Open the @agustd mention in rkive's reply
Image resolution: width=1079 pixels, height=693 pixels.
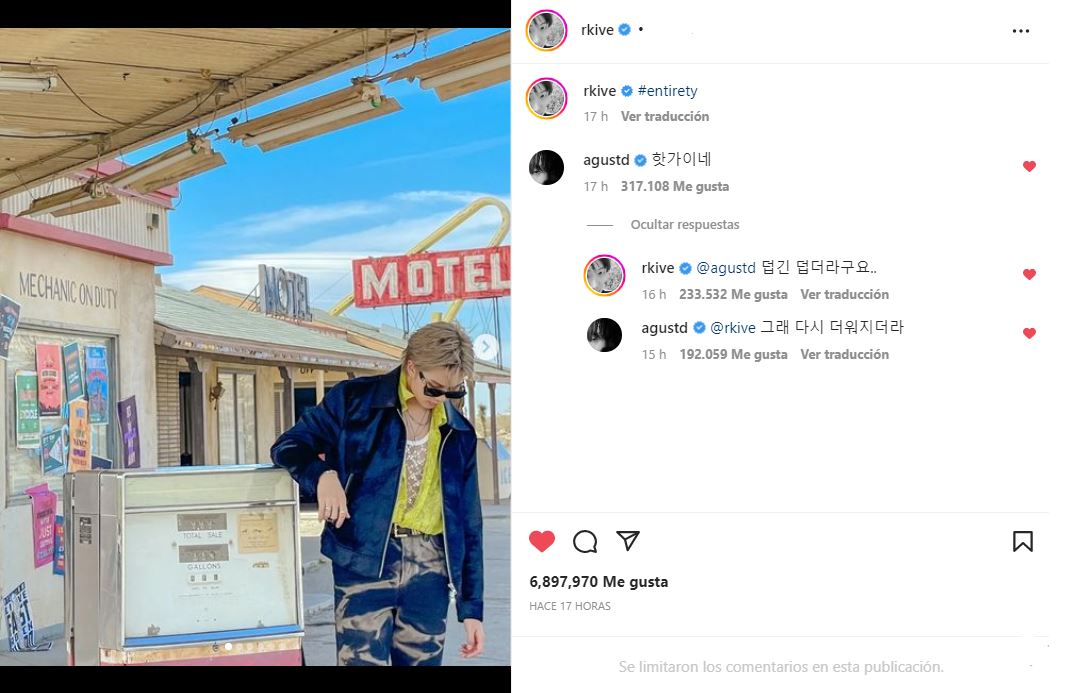pos(727,268)
